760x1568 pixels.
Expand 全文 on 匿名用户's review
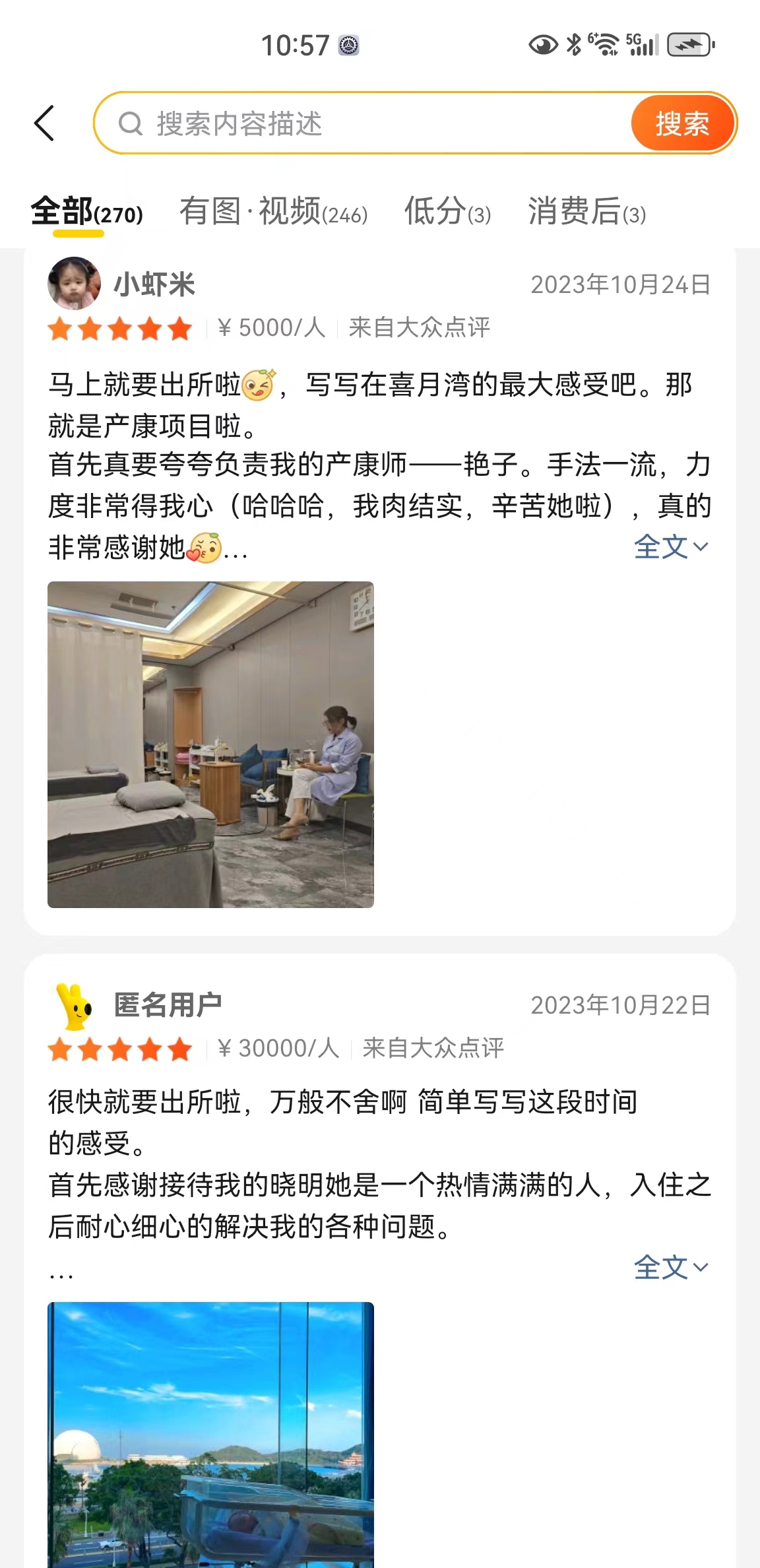(x=671, y=1267)
